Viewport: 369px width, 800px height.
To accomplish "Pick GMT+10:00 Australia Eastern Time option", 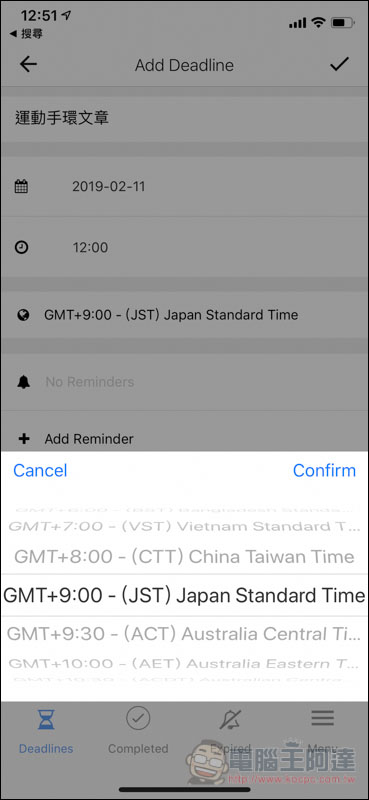I will tap(184, 664).
